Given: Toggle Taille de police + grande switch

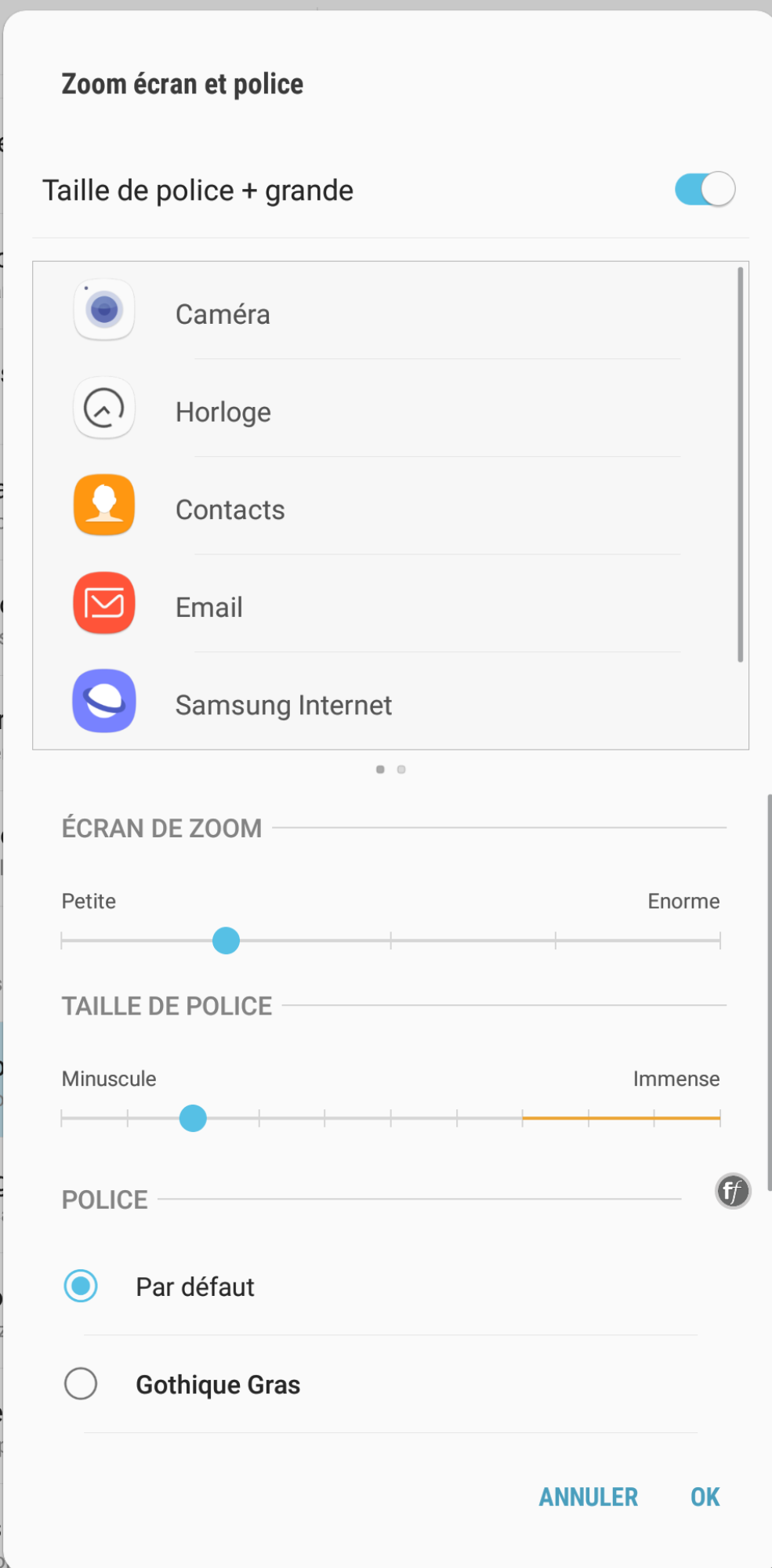Looking at the screenshot, I should click(704, 190).
